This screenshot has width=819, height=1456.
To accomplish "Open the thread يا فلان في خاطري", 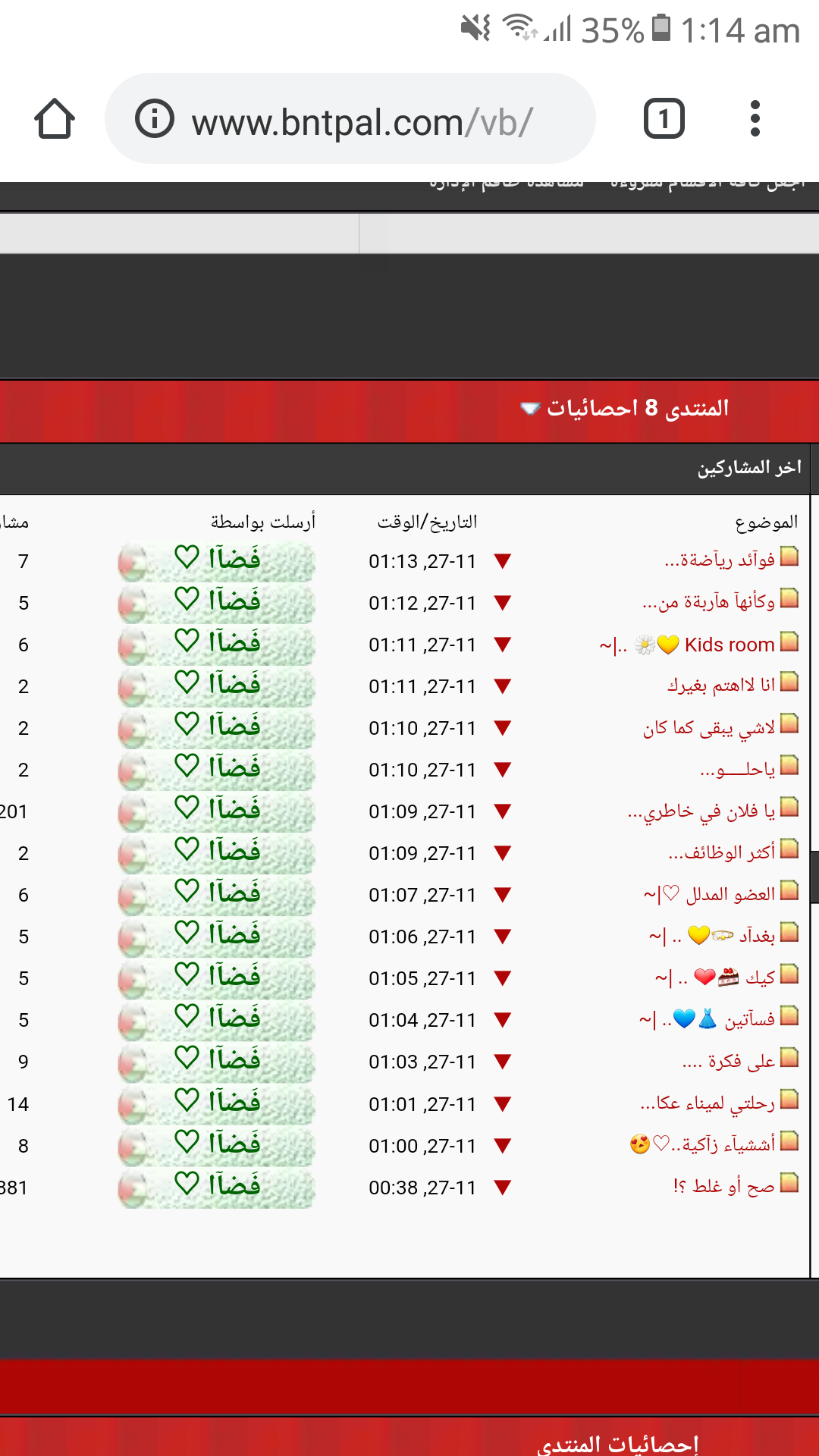I will [701, 811].
